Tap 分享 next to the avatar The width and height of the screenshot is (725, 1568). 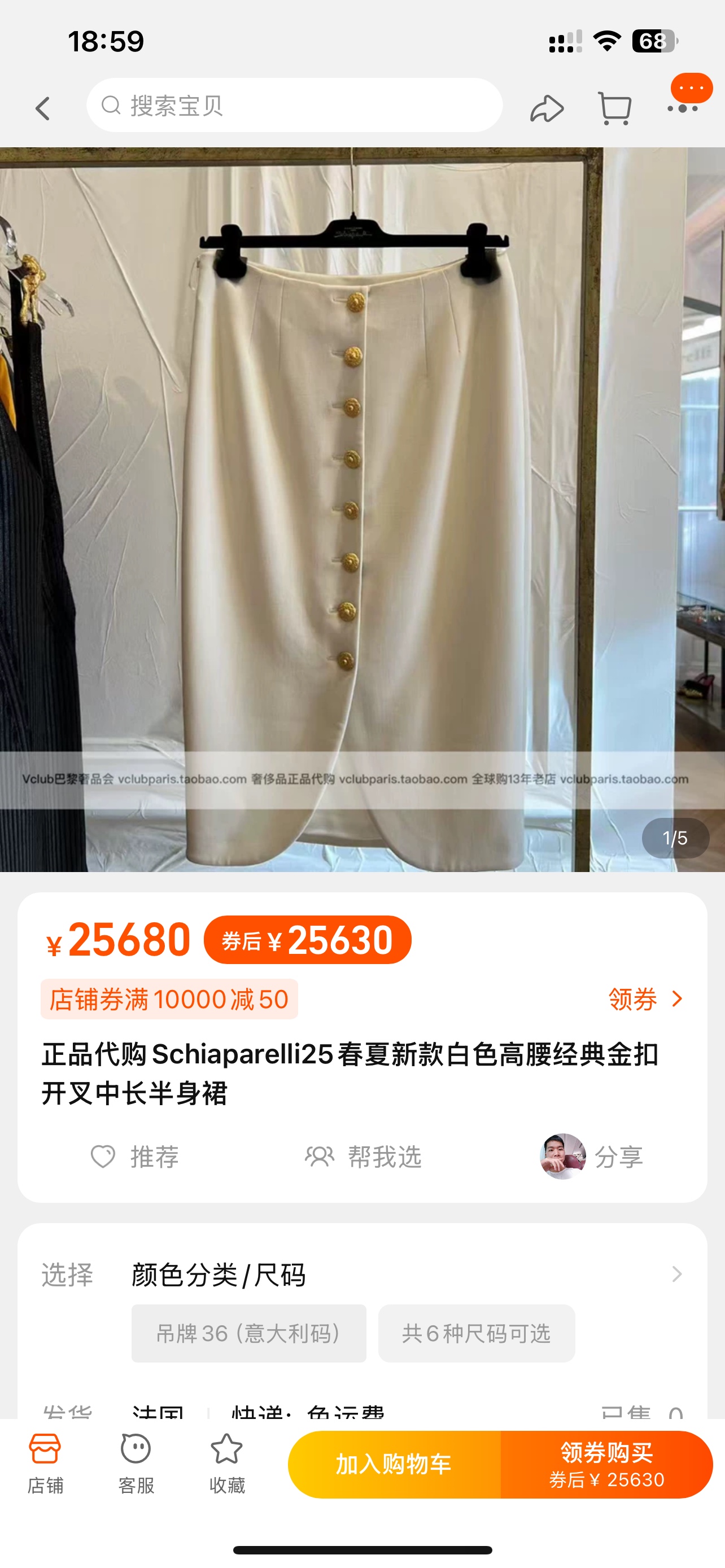[x=618, y=1157]
